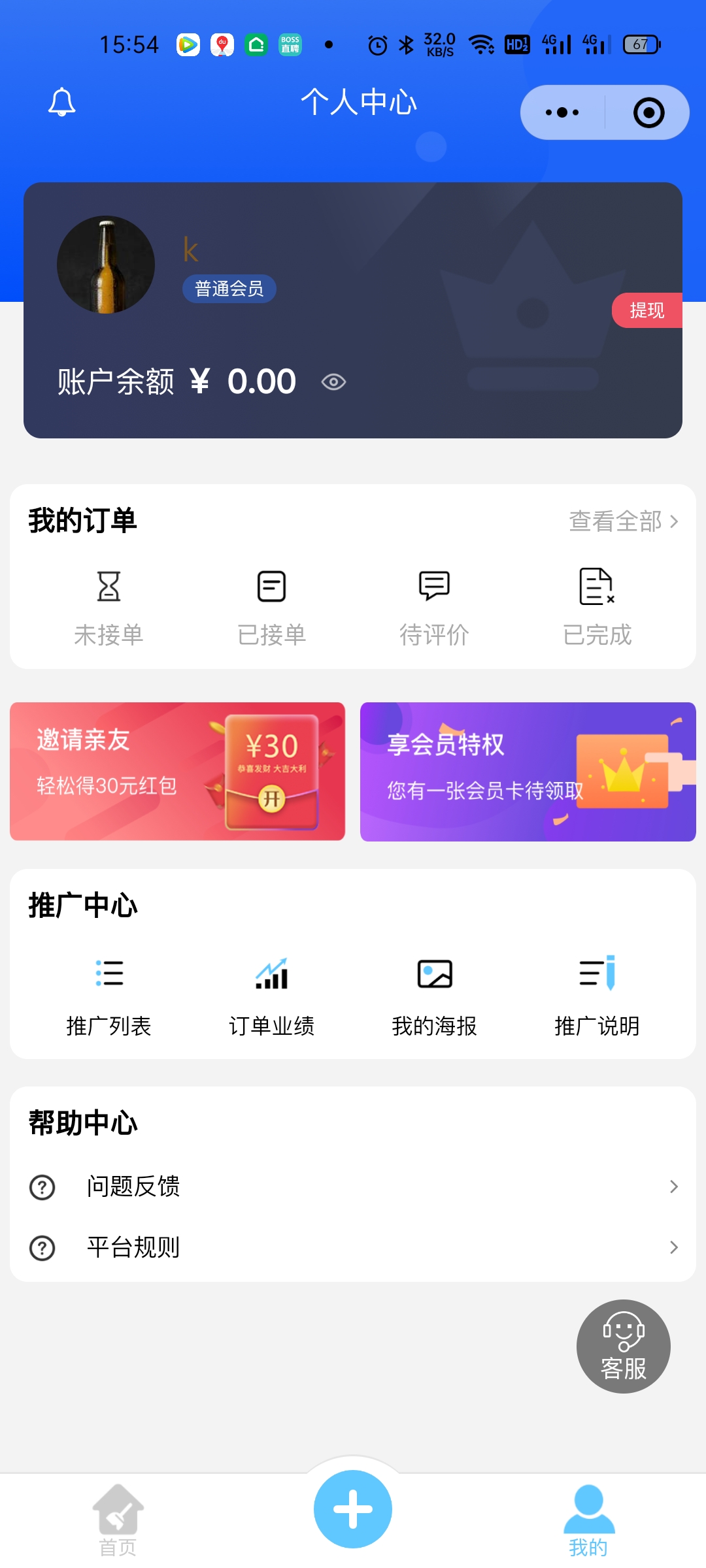Open the 邀请亲友 red packet banner
706x1568 pixels.
pyautogui.click(x=177, y=772)
